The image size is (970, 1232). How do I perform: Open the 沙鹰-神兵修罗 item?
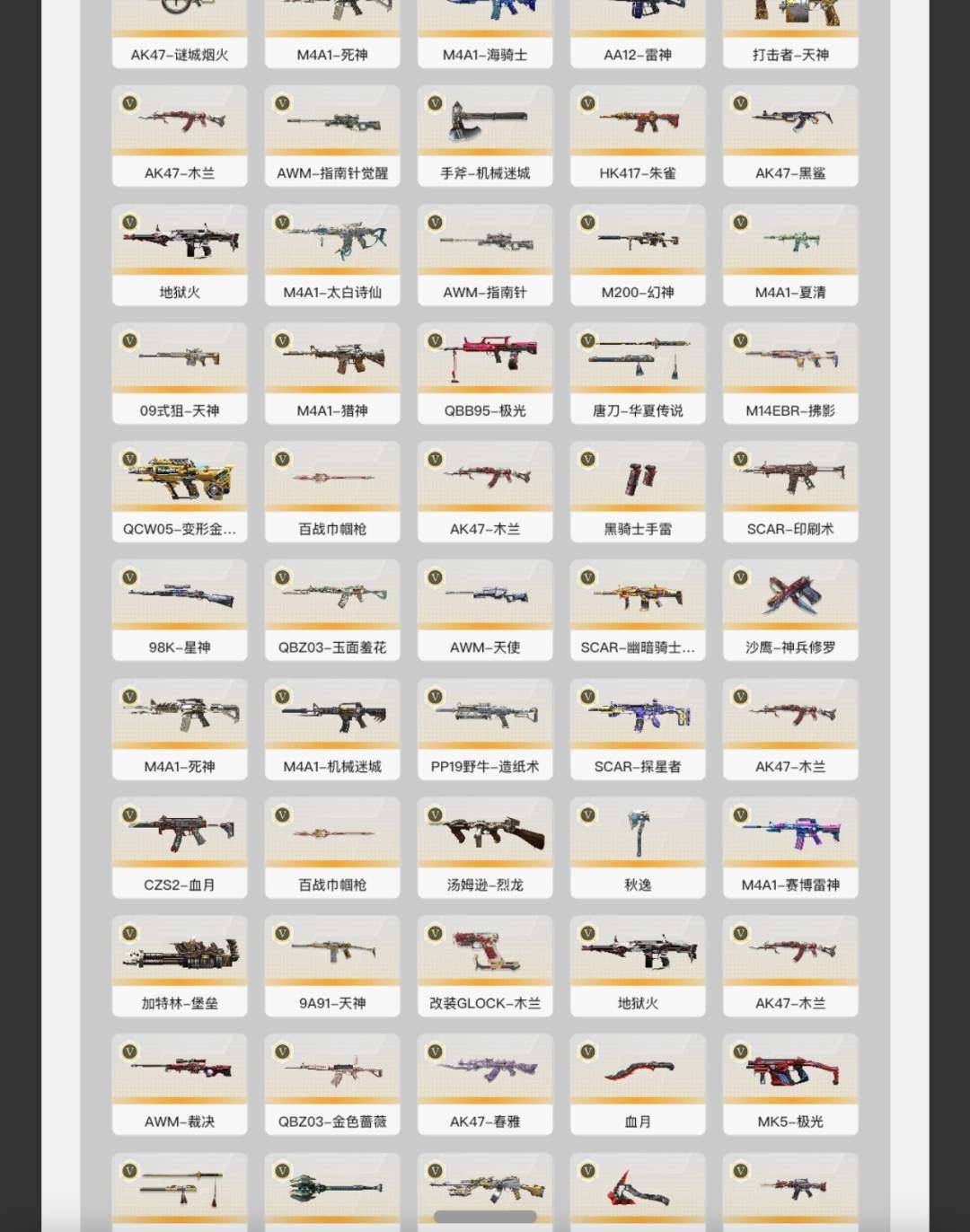790,611
